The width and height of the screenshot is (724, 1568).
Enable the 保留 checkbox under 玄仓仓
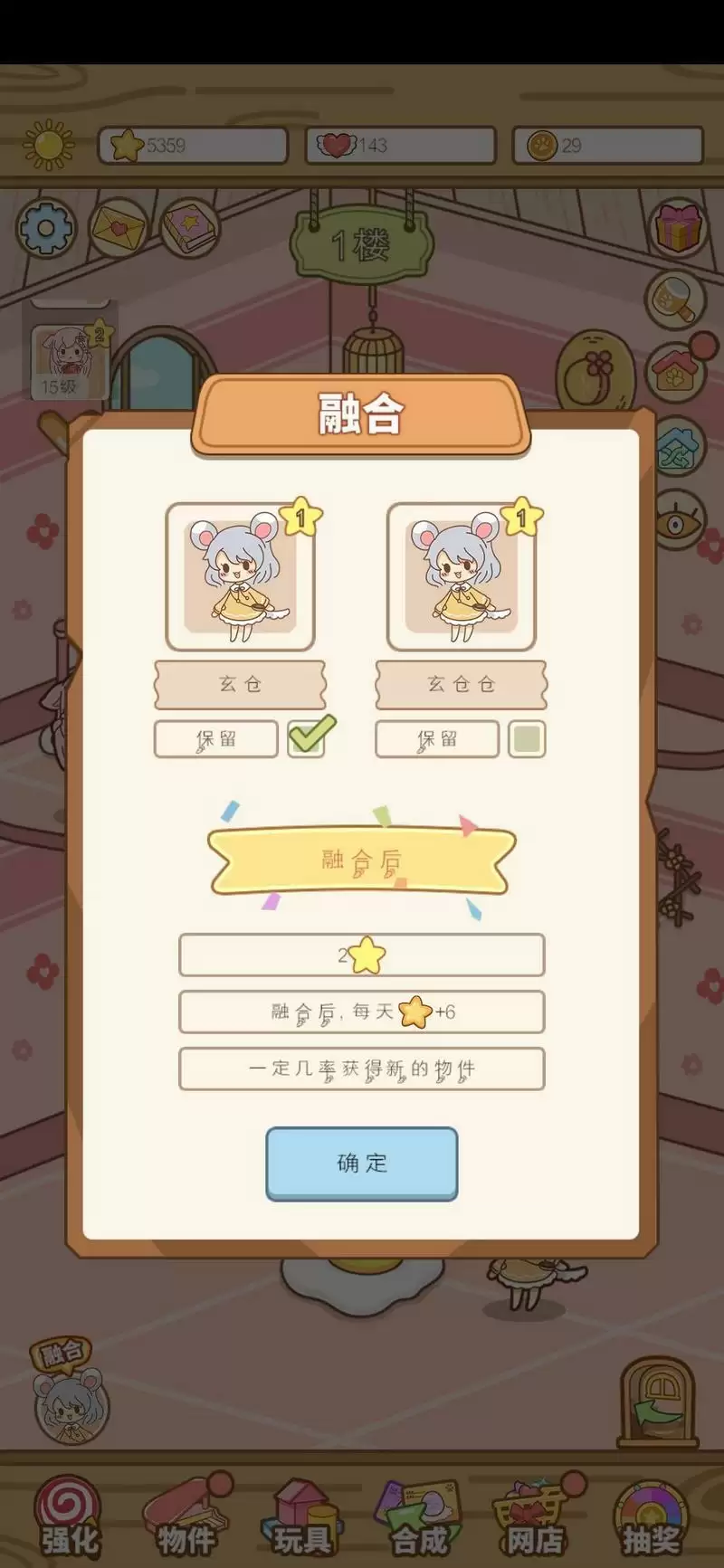tap(528, 739)
